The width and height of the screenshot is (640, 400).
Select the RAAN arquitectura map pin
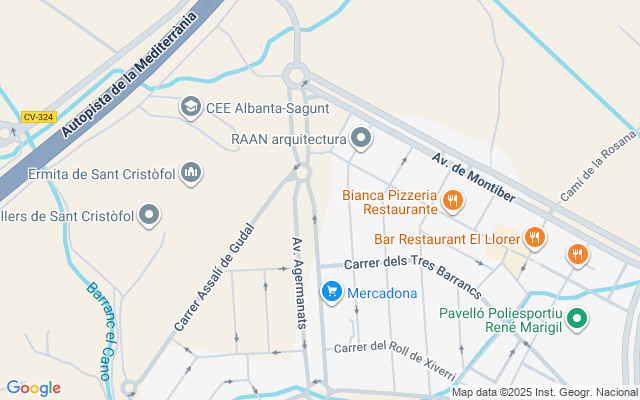tap(361, 138)
